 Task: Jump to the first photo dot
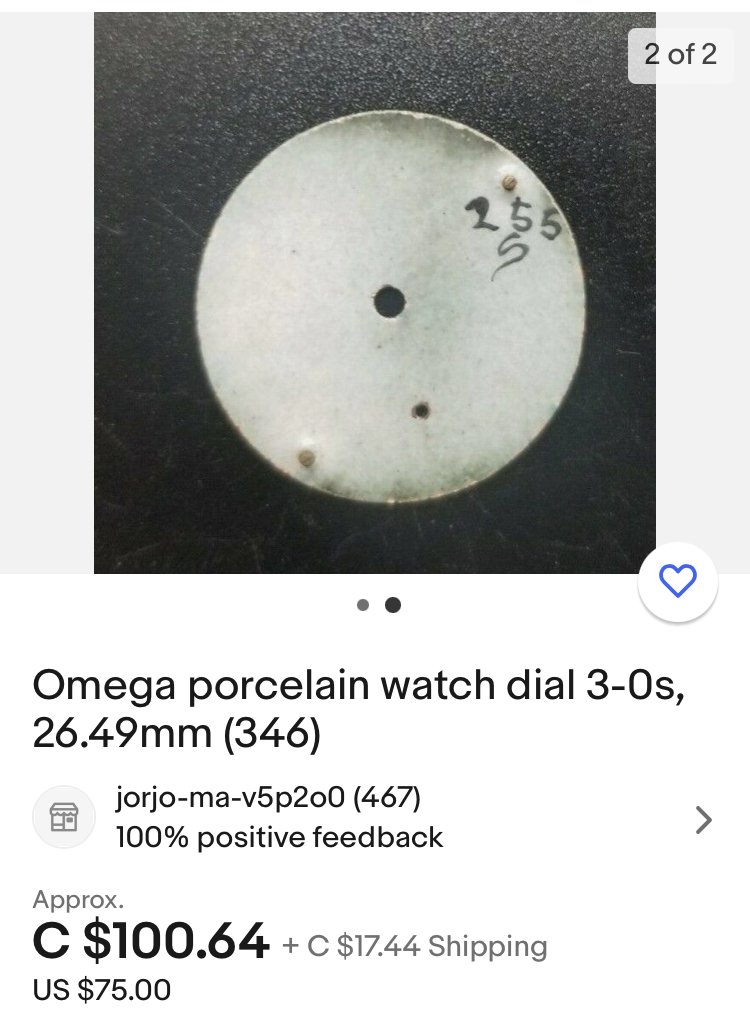click(x=363, y=605)
